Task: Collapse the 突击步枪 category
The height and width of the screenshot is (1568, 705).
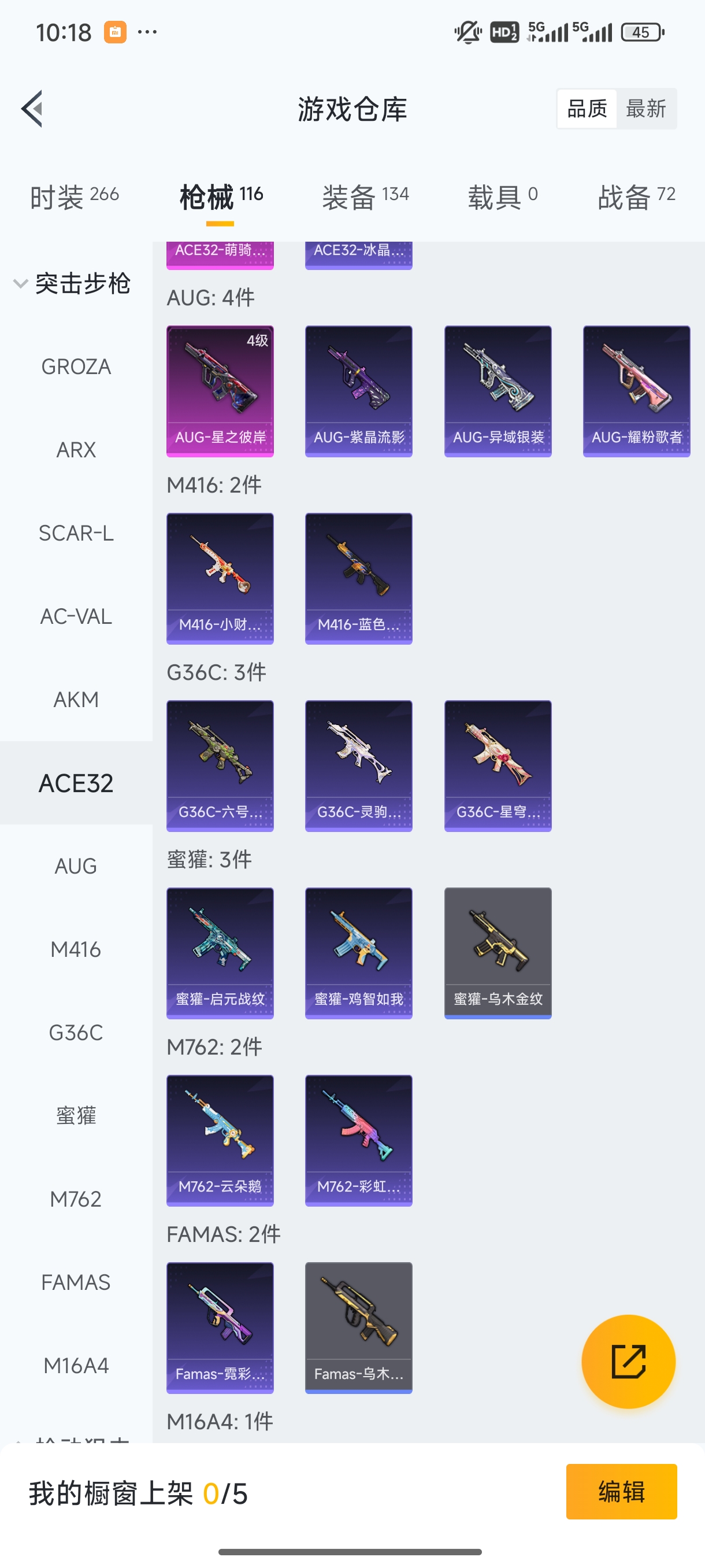Action: tap(73, 284)
